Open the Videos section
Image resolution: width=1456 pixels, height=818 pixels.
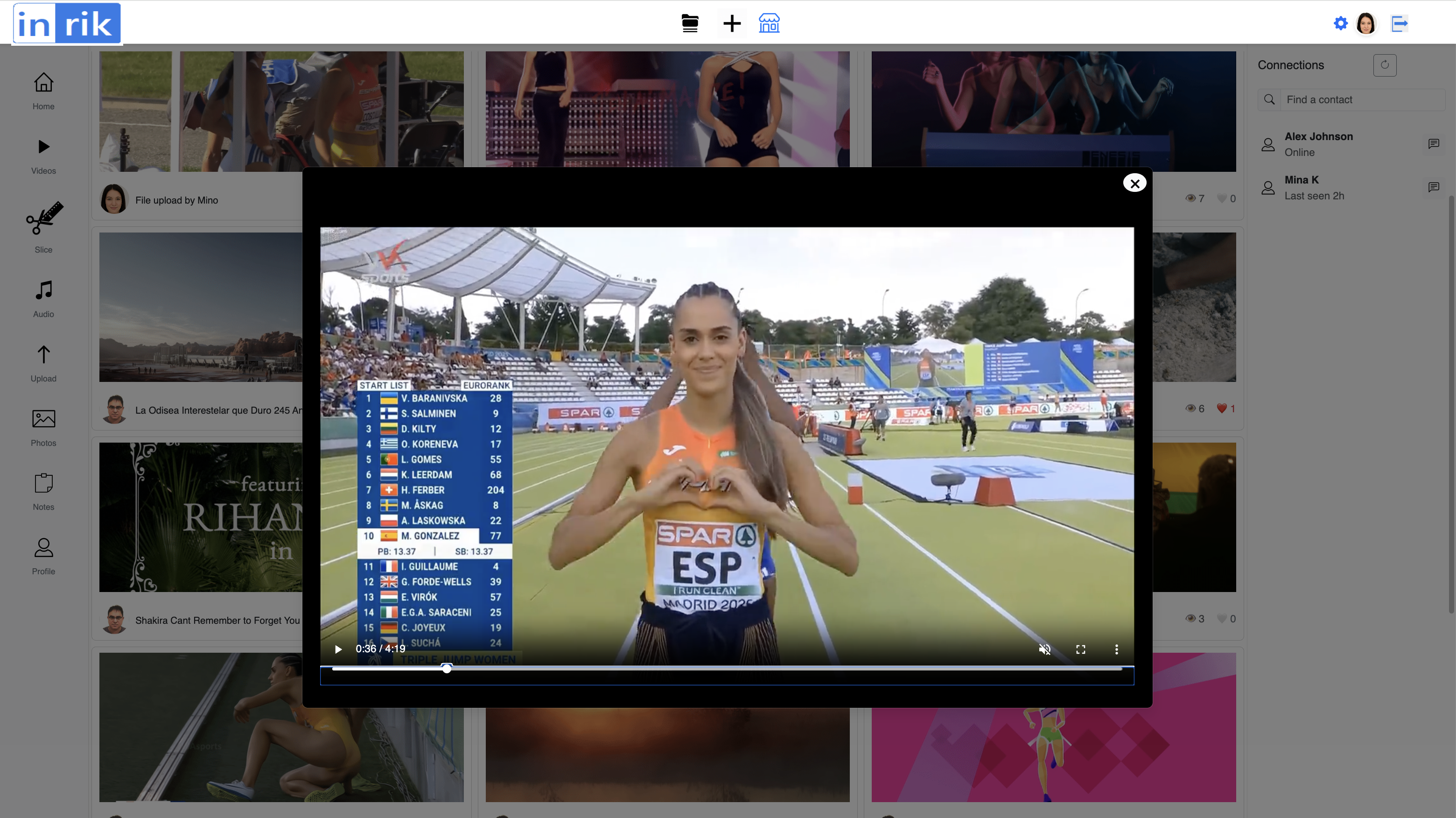coord(43,155)
